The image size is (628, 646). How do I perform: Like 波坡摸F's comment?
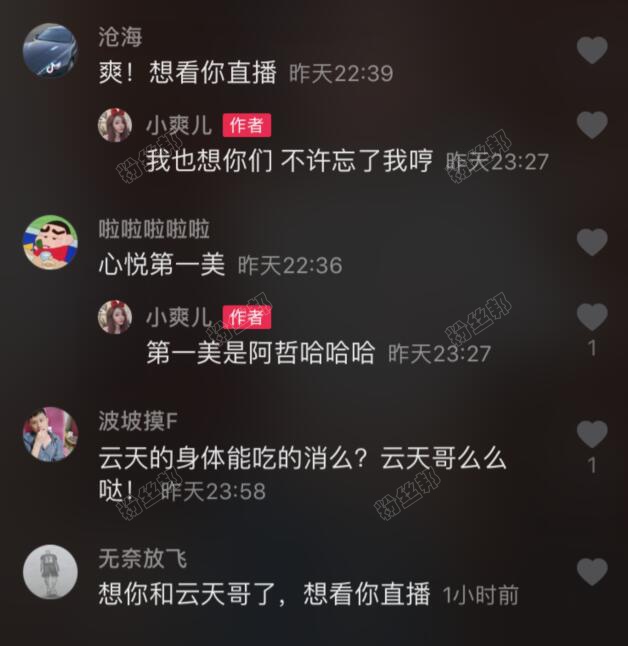592,434
